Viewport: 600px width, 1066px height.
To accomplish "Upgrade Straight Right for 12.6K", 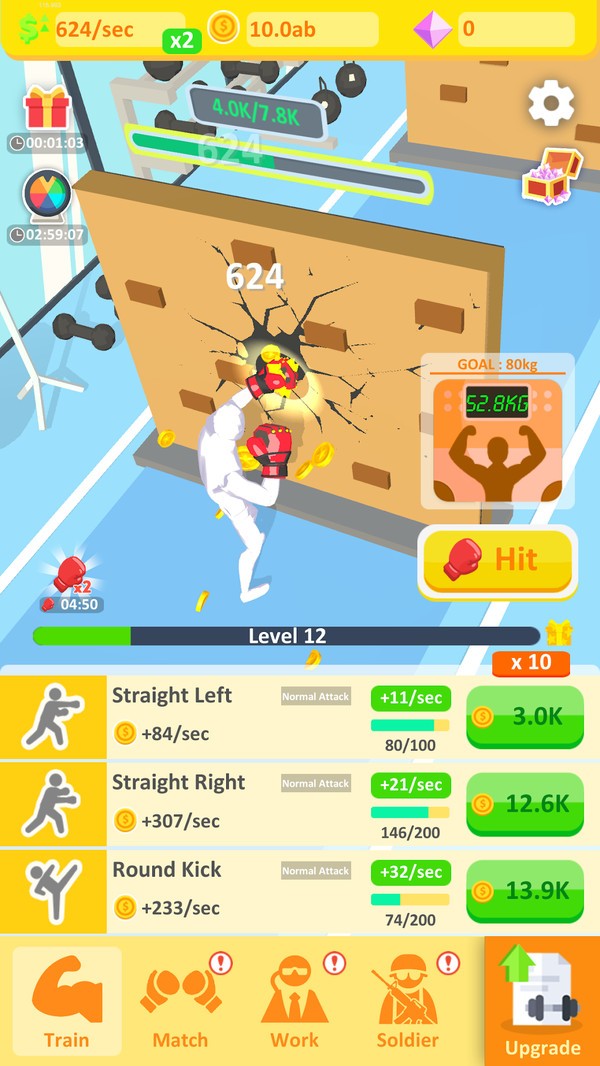I will [x=525, y=803].
